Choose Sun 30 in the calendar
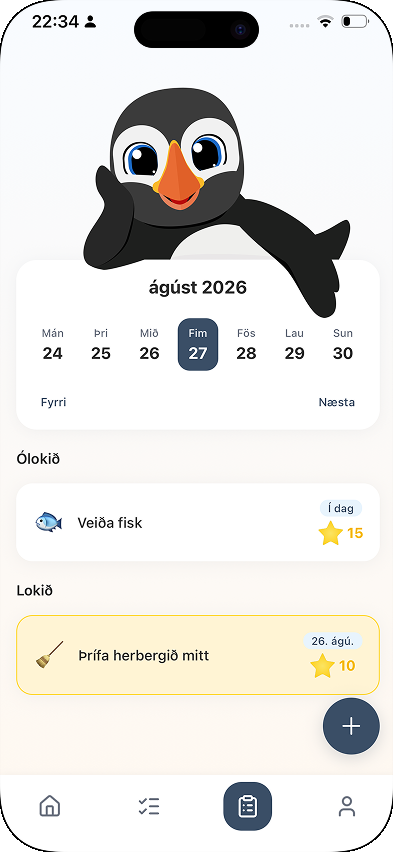Screen dimensions: 393x852 click(343, 344)
